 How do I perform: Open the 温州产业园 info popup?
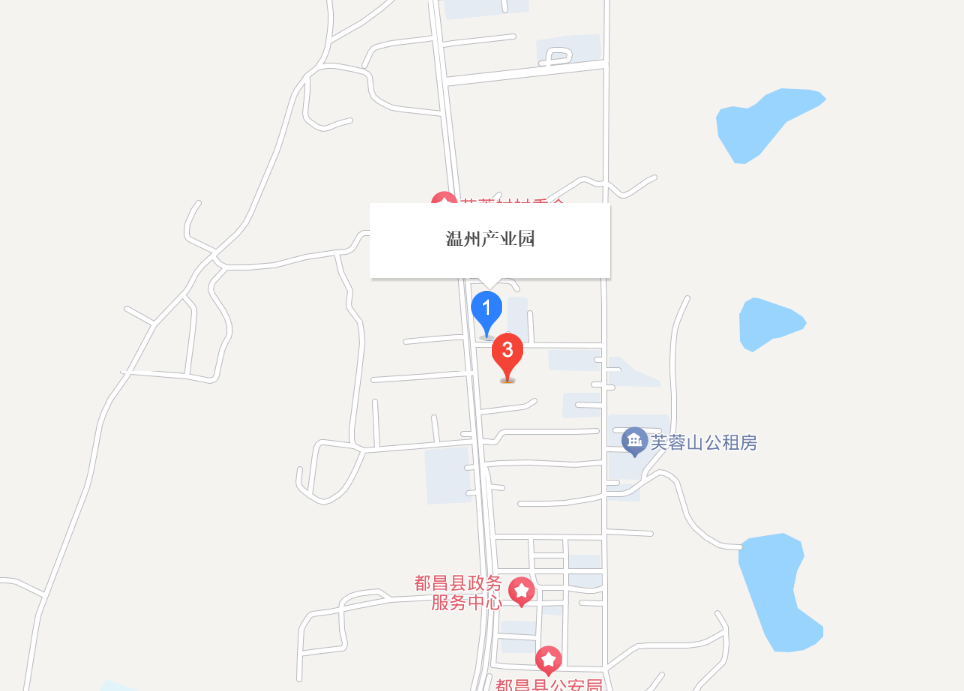(490, 240)
